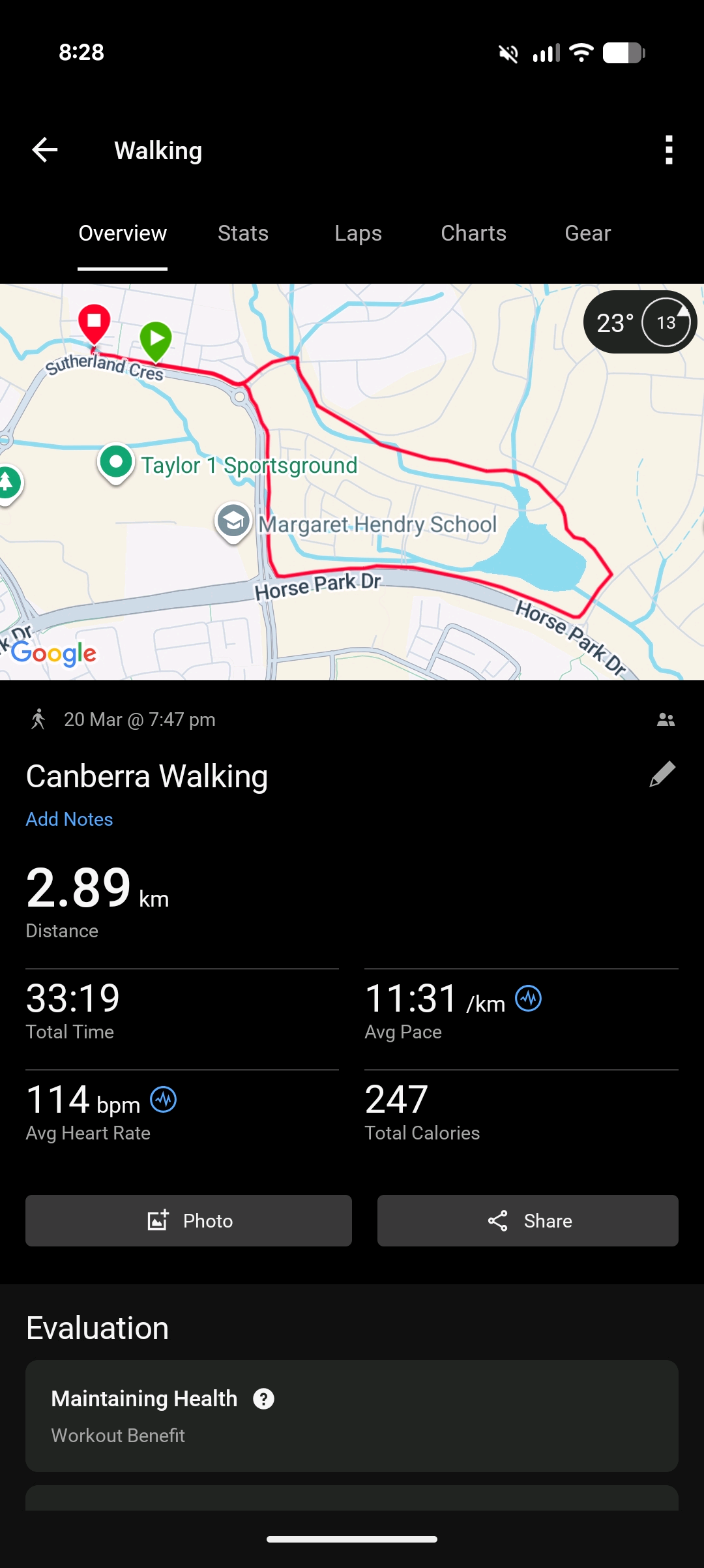Switch to the Stats tab
This screenshot has height=1568, width=704.
(243, 234)
